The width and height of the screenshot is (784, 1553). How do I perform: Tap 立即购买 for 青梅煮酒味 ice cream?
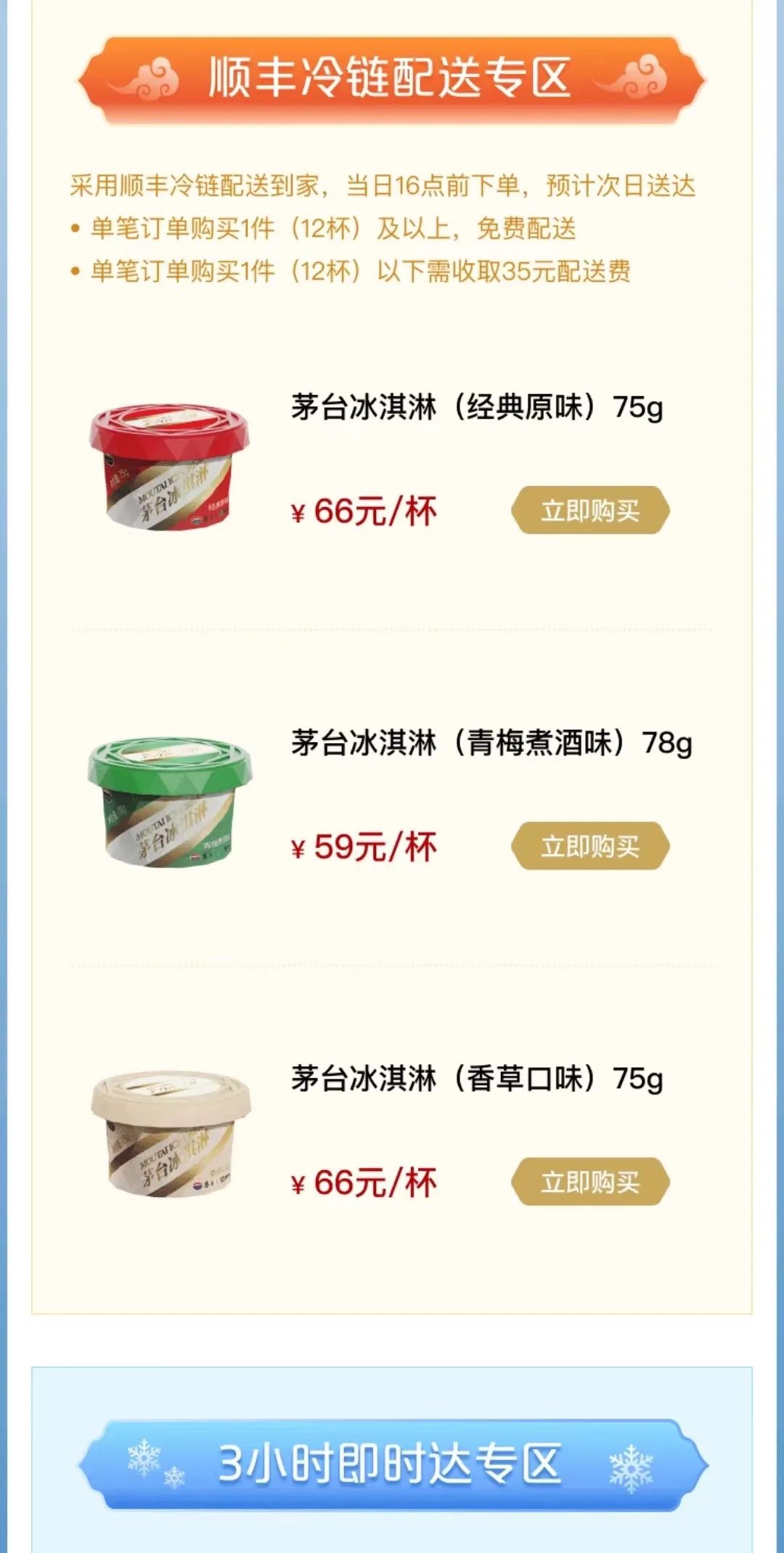589,846
